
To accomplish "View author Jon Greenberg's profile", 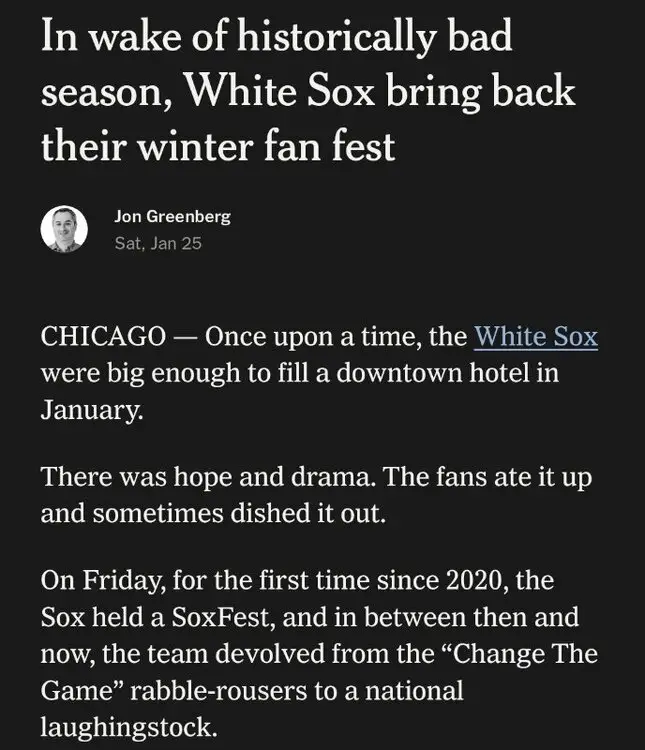I will pos(172,217).
